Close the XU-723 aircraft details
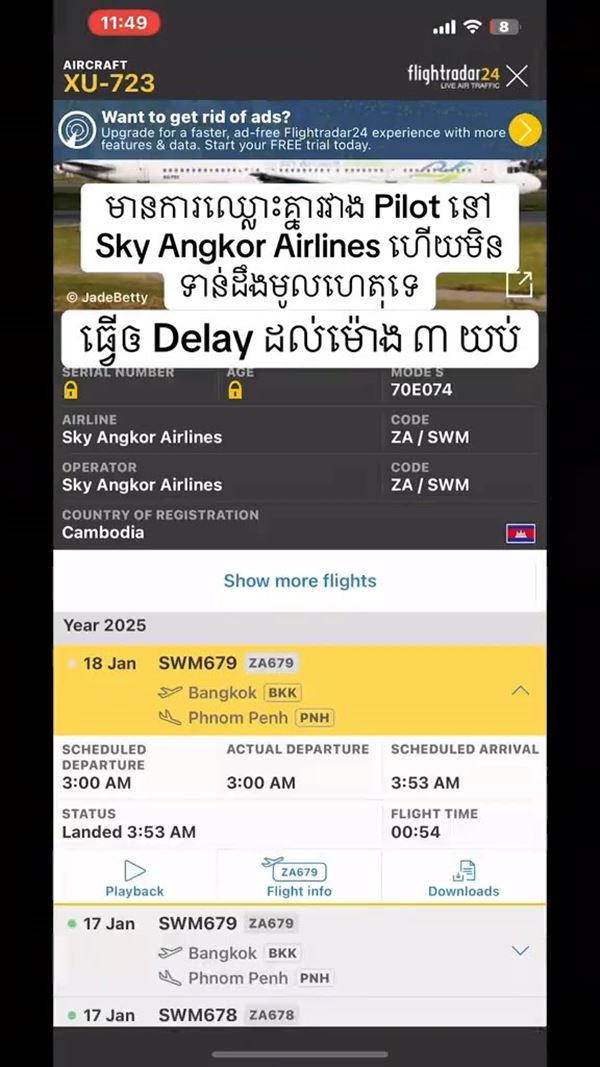 click(517, 76)
